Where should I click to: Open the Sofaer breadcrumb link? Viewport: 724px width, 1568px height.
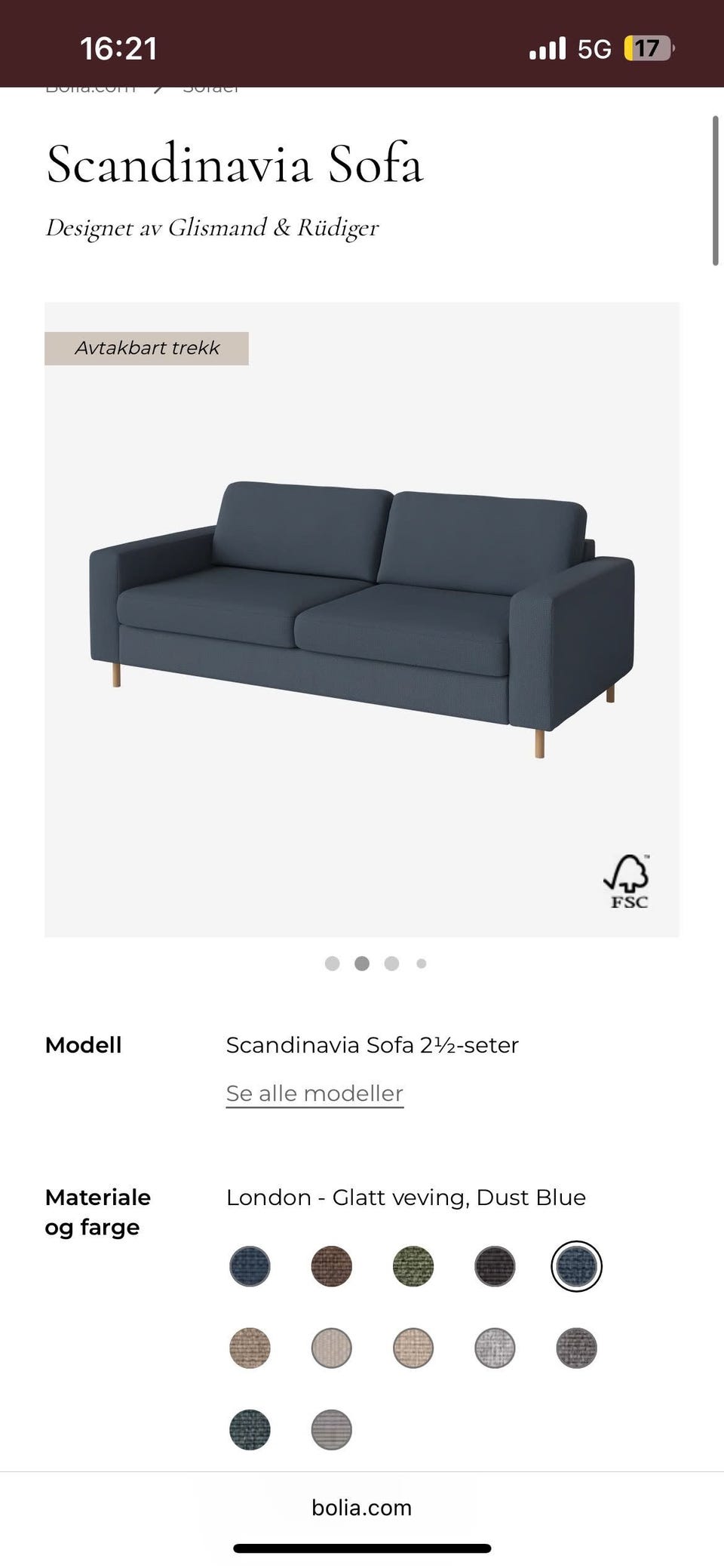click(x=211, y=86)
